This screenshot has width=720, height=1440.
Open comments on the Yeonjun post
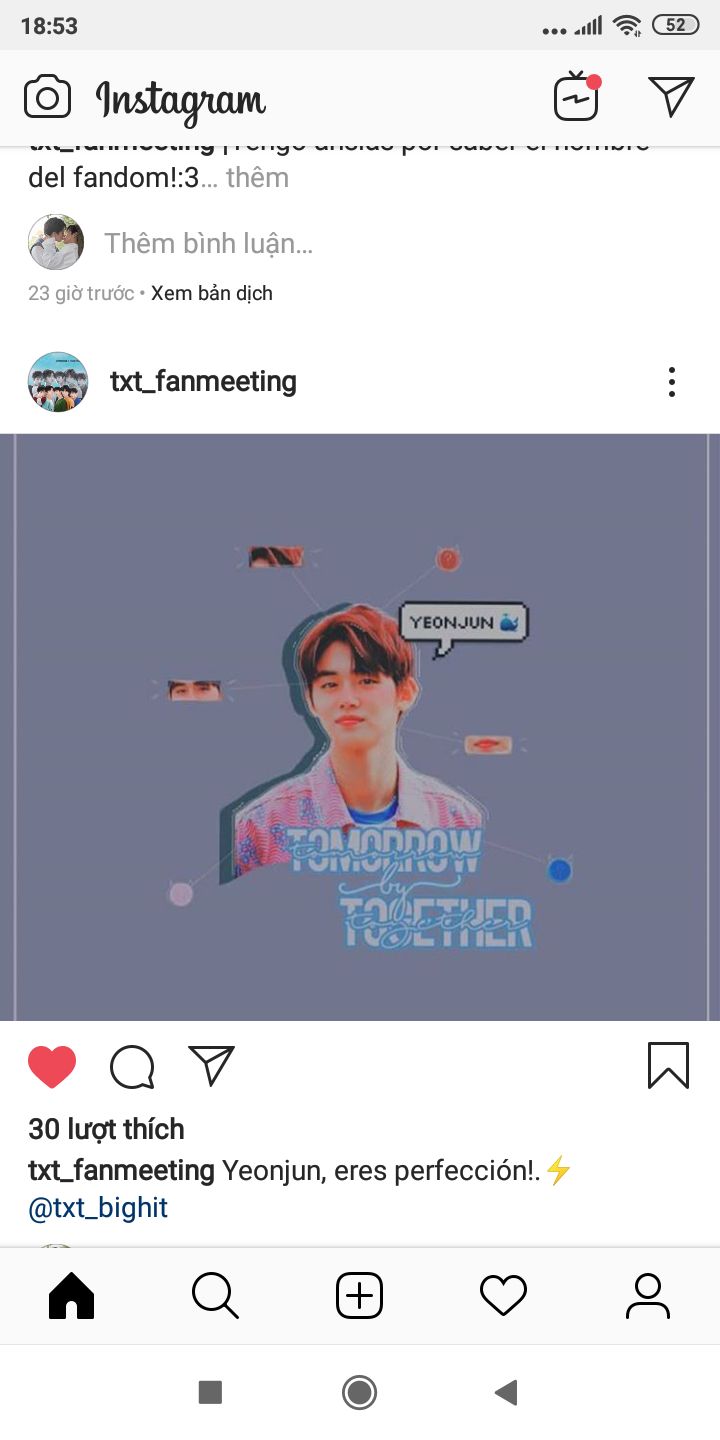pos(132,1066)
